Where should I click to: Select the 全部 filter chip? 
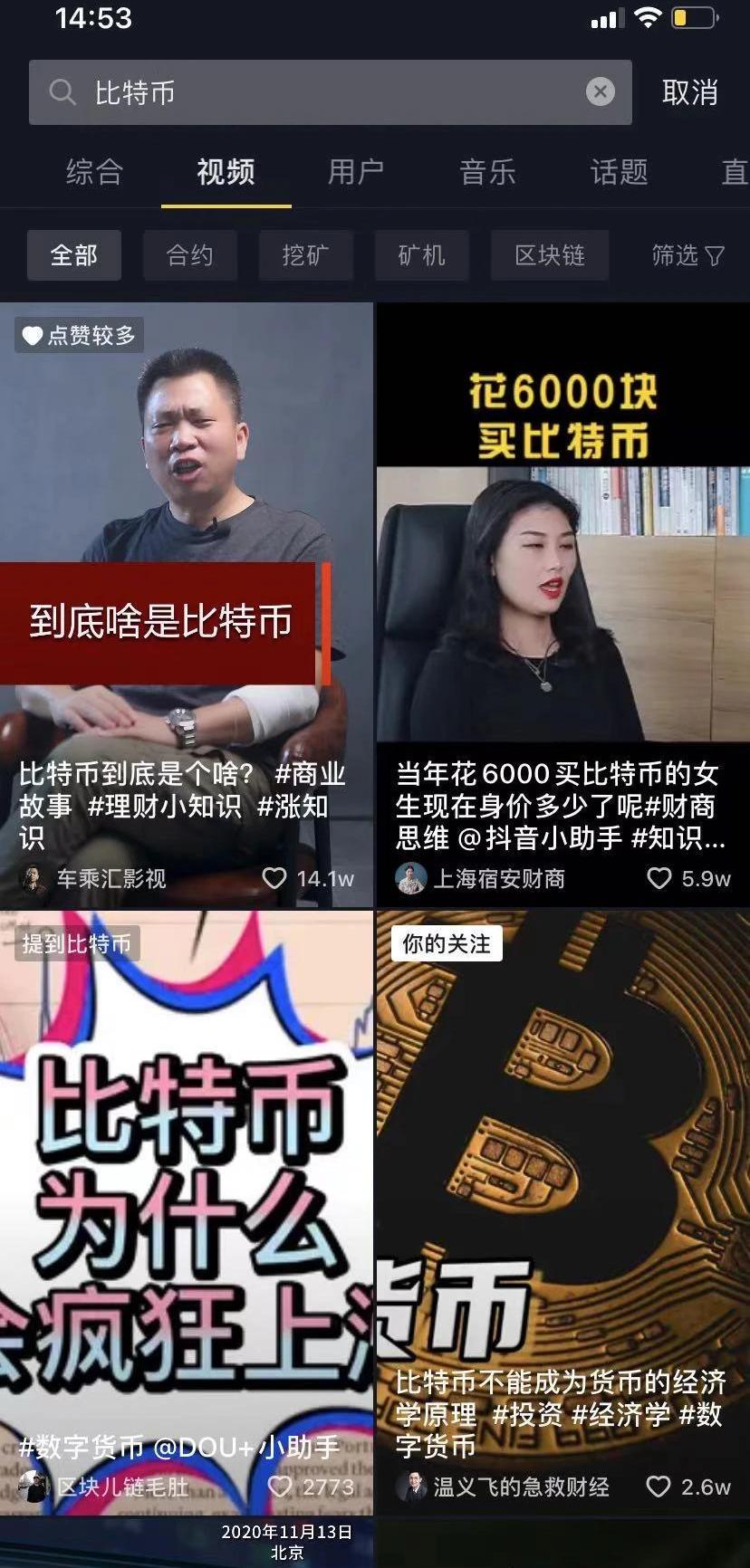(74, 255)
